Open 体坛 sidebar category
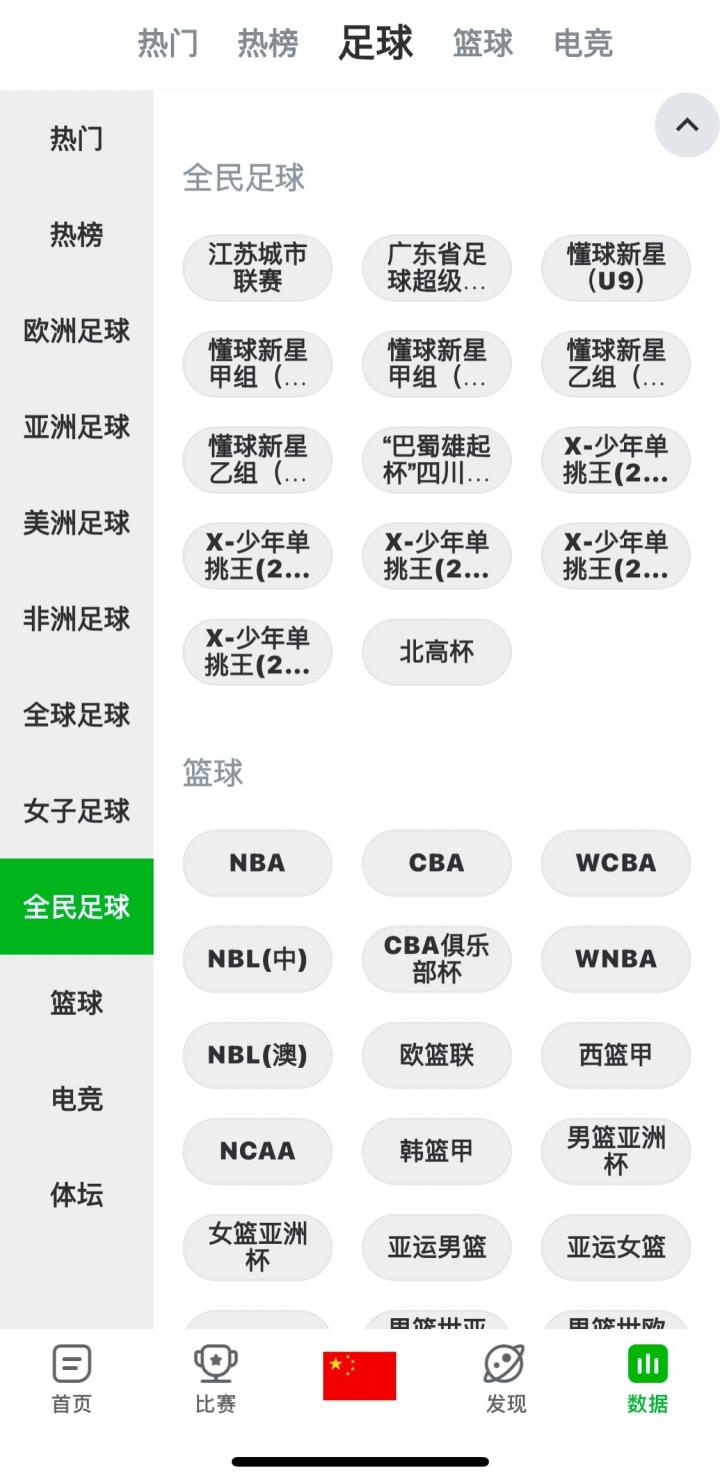The width and height of the screenshot is (720, 1482). point(77,1195)
